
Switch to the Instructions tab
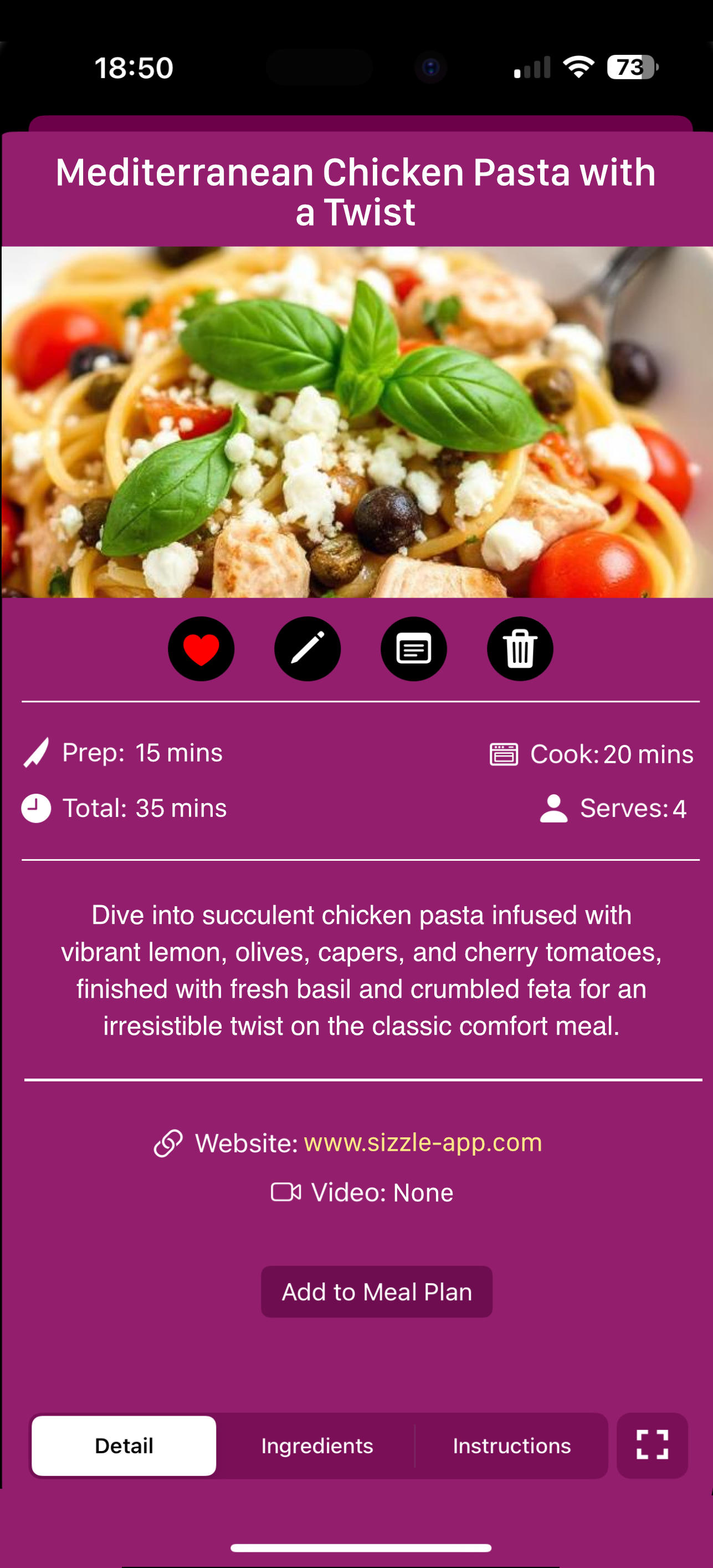tap(512, 1446)
